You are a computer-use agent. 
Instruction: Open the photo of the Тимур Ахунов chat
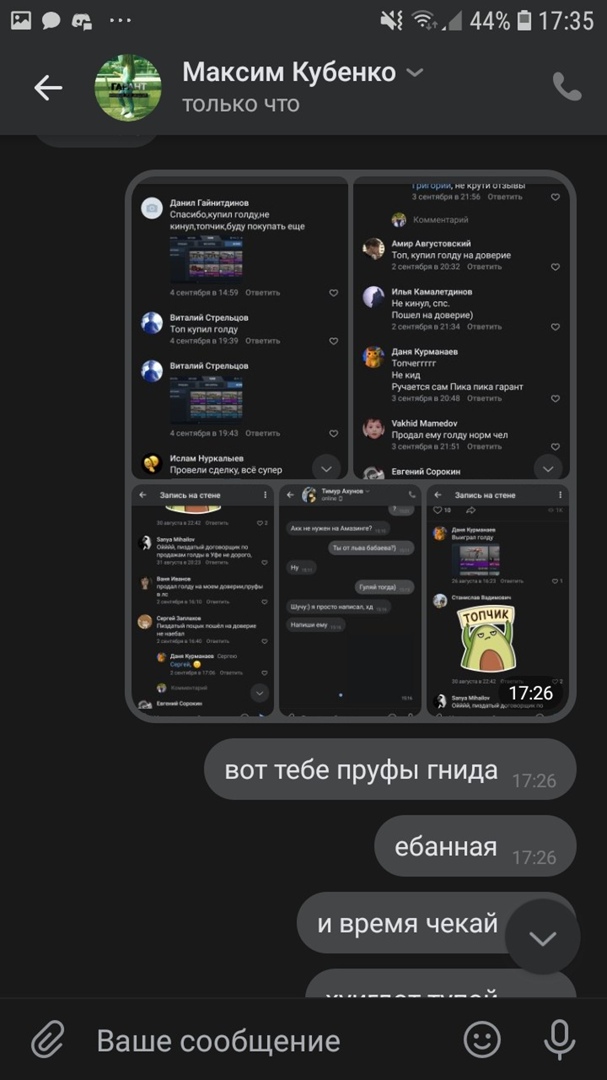[350, 600]
